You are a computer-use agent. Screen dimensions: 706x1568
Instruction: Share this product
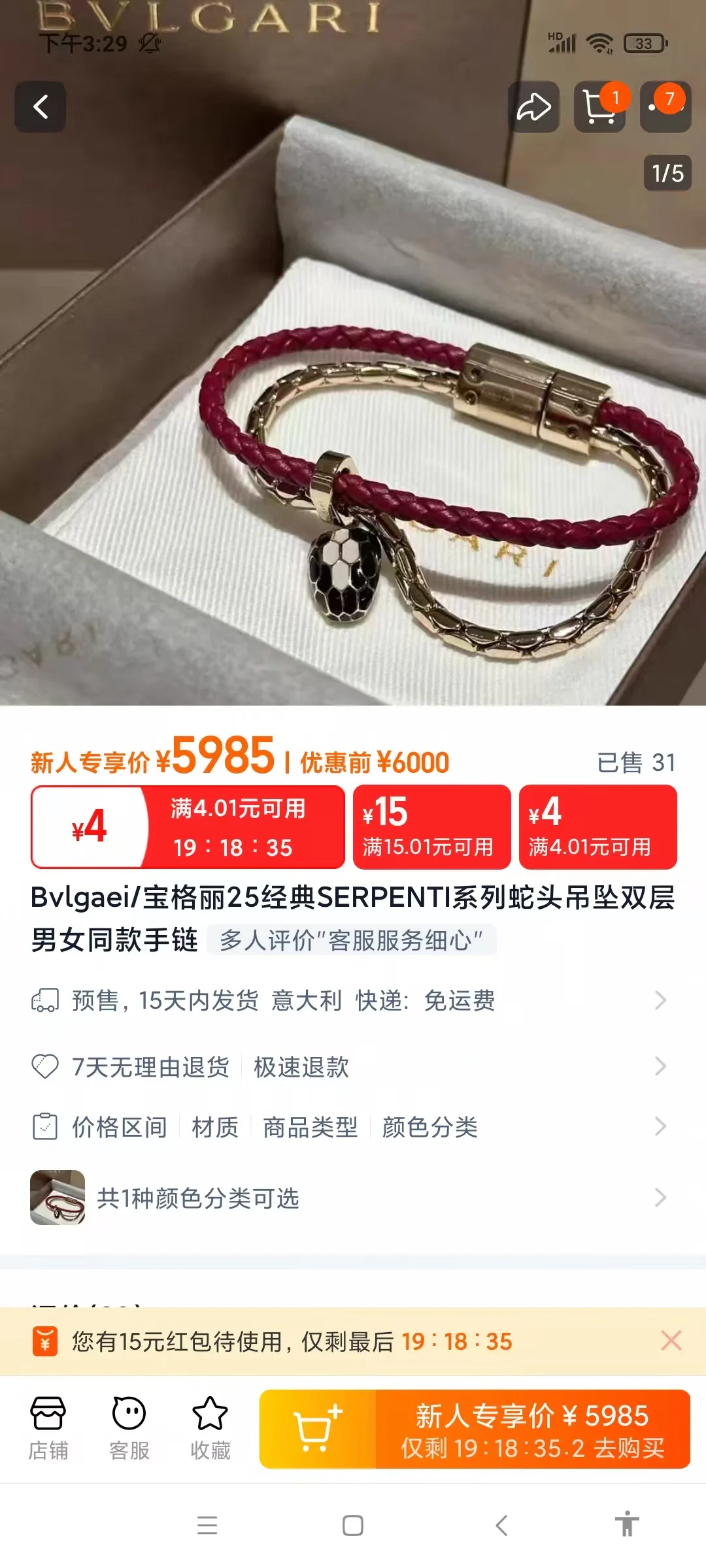tap(533, 107)
